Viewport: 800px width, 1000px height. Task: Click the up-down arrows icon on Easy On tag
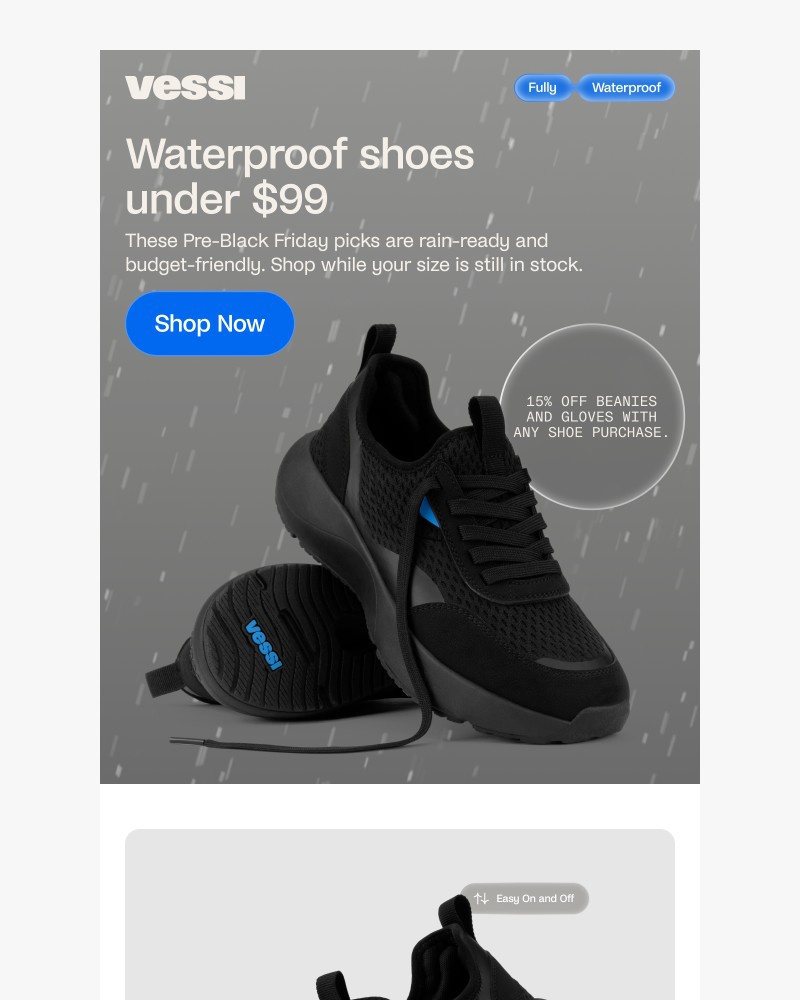coord(482,898)
